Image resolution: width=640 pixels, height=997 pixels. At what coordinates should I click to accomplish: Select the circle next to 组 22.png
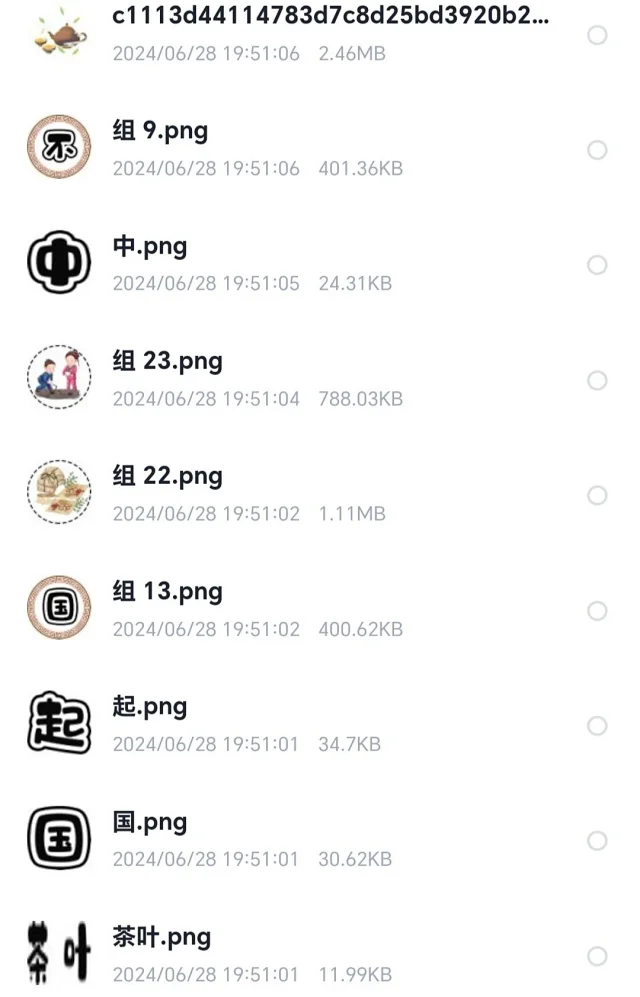597,496
